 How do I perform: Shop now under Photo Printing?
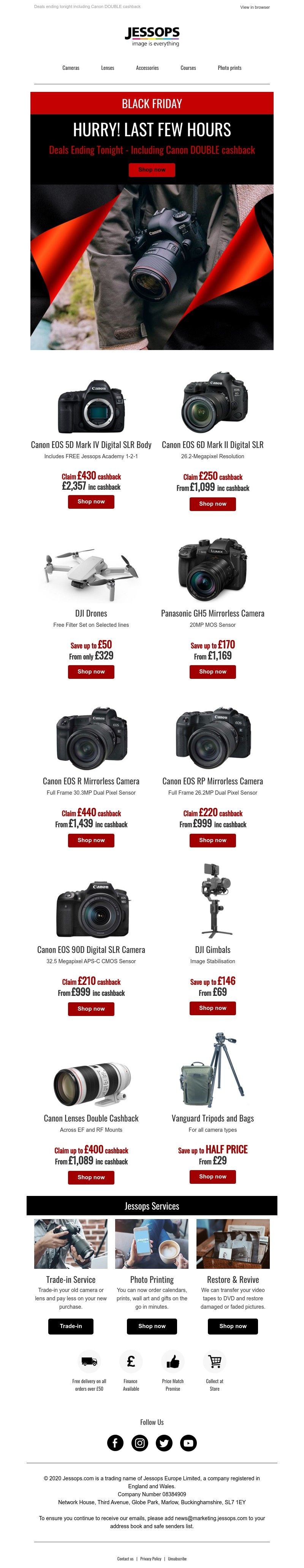[x=152, y=1326]
